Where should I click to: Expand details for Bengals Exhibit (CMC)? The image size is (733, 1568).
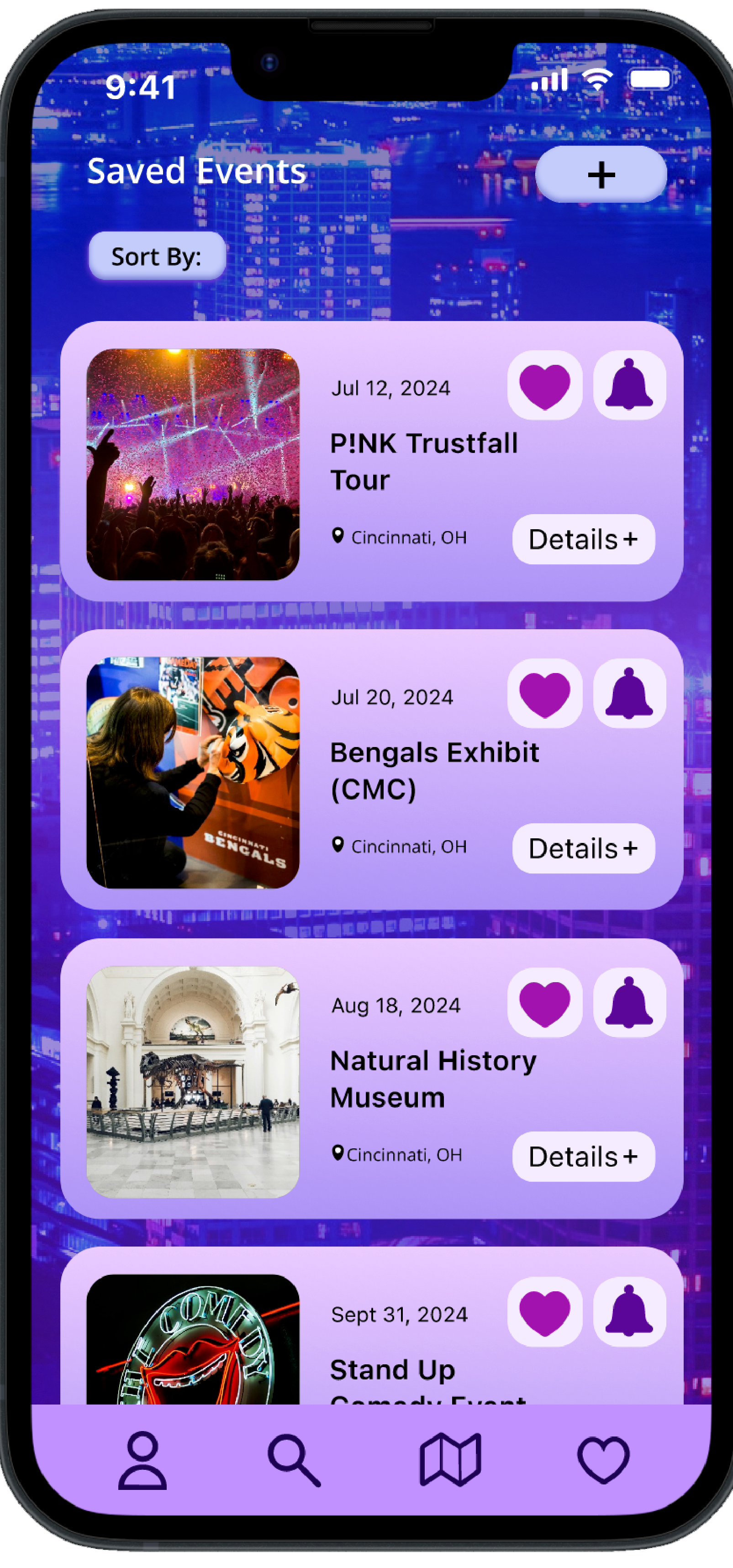[x=583, y=848]
